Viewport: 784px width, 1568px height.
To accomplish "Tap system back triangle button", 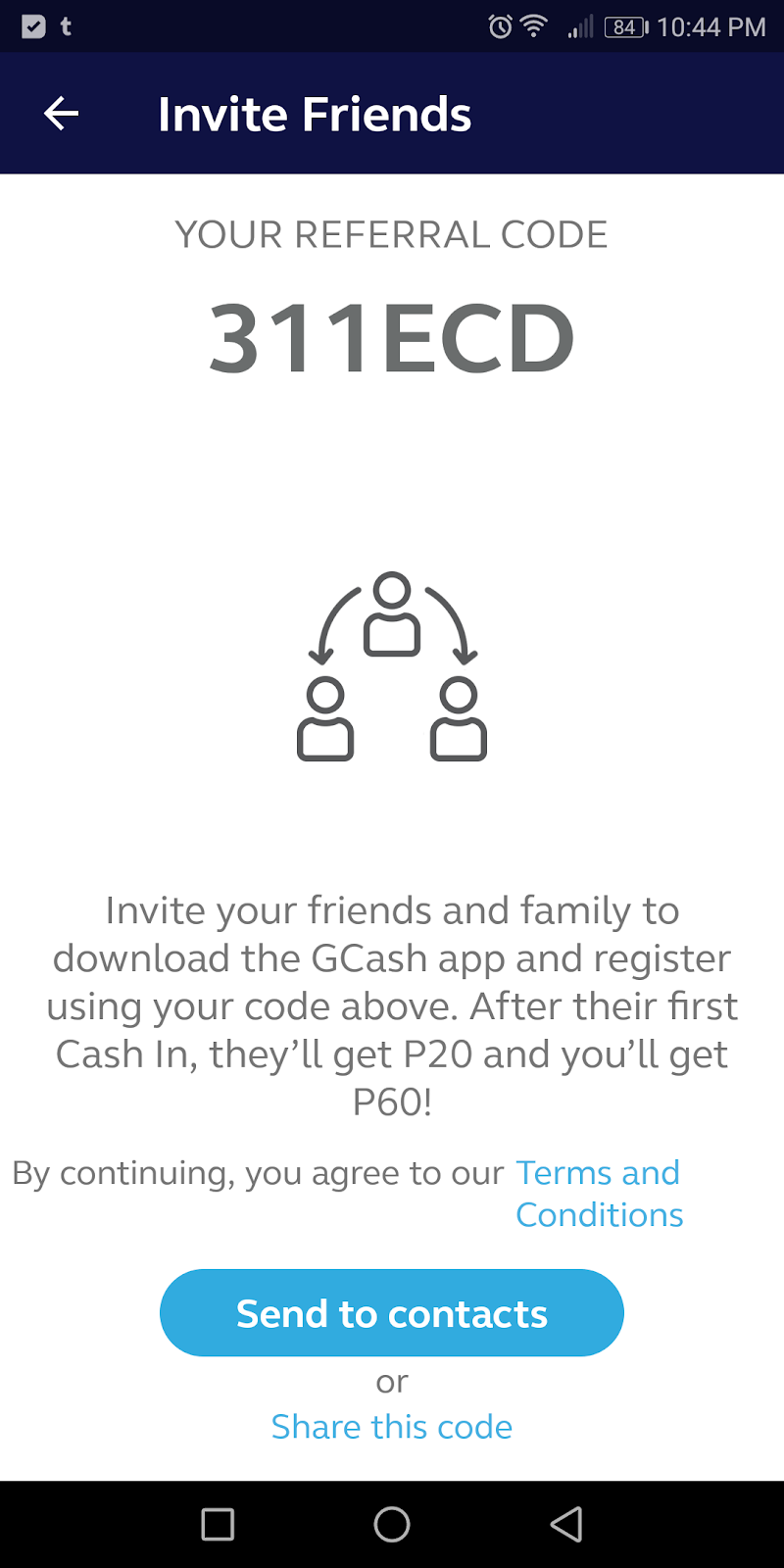I will pyautogui.click(x=566, y=1524).
